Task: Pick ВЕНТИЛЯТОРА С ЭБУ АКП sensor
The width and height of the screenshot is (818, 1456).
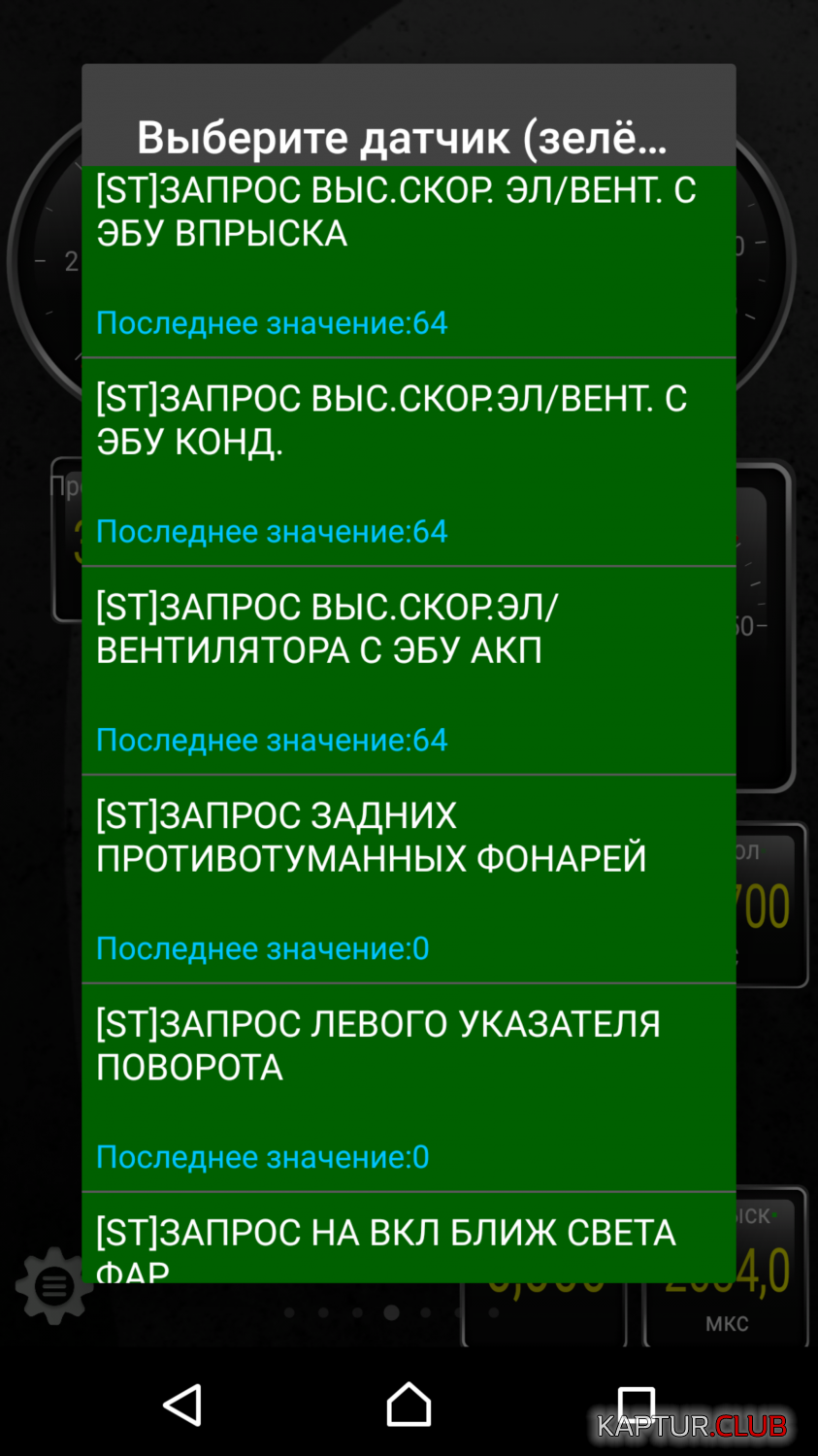Action: pyautogui.click(x=409, y=671)
